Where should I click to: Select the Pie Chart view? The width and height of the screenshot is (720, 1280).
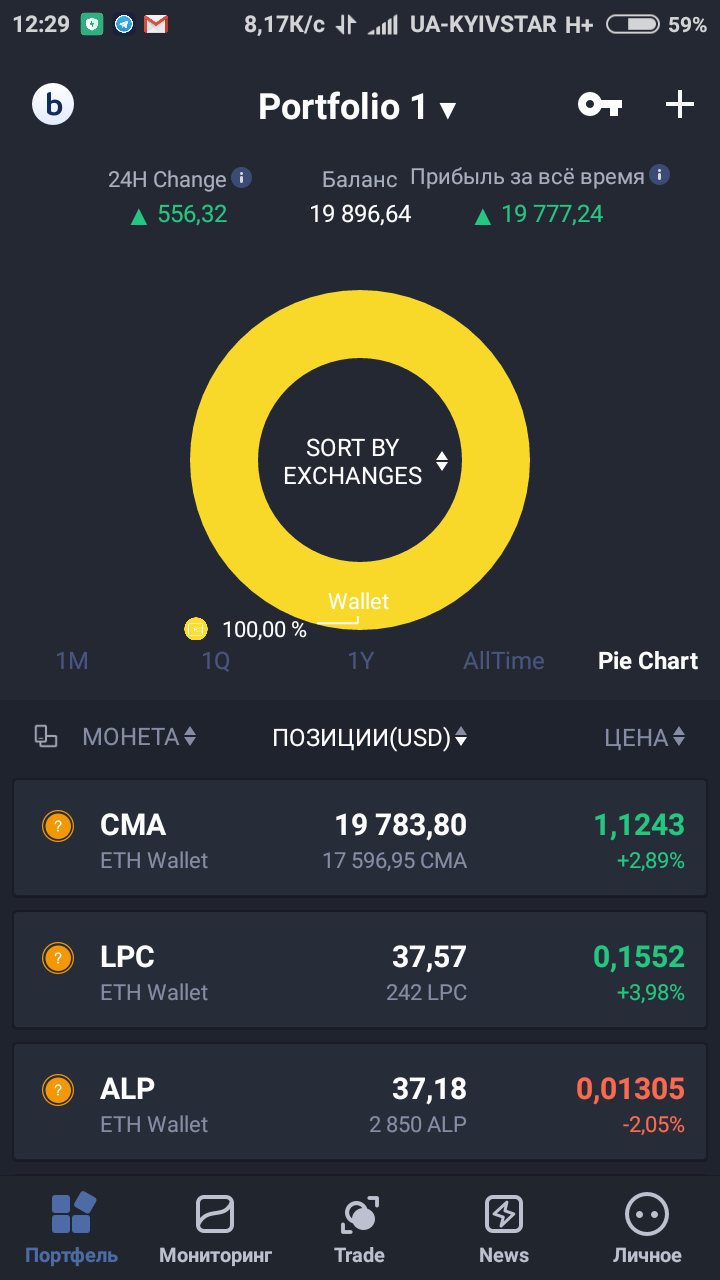648,661
